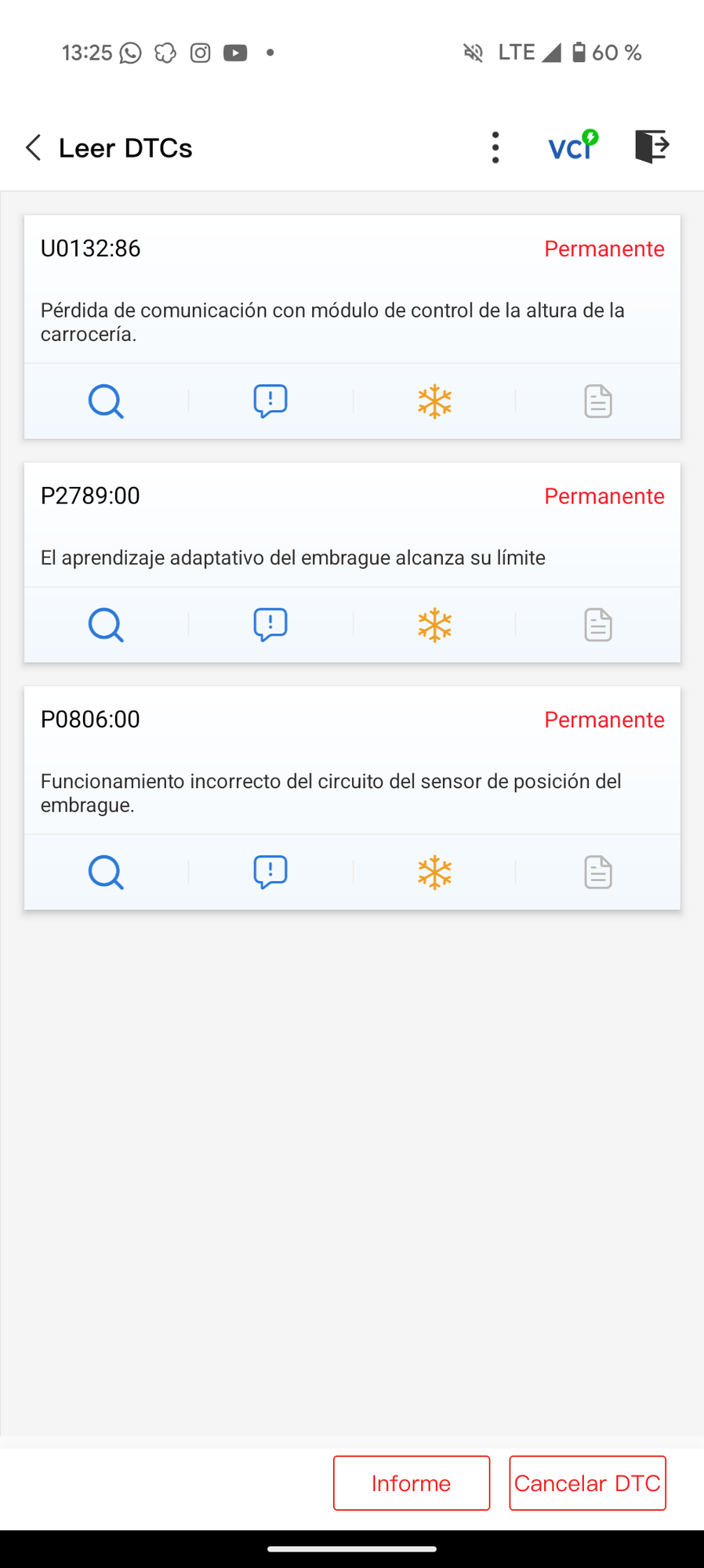Viewport: 704px width, 1568px height.
Task: Open help info for P2789:00
Action: [270, 625]
